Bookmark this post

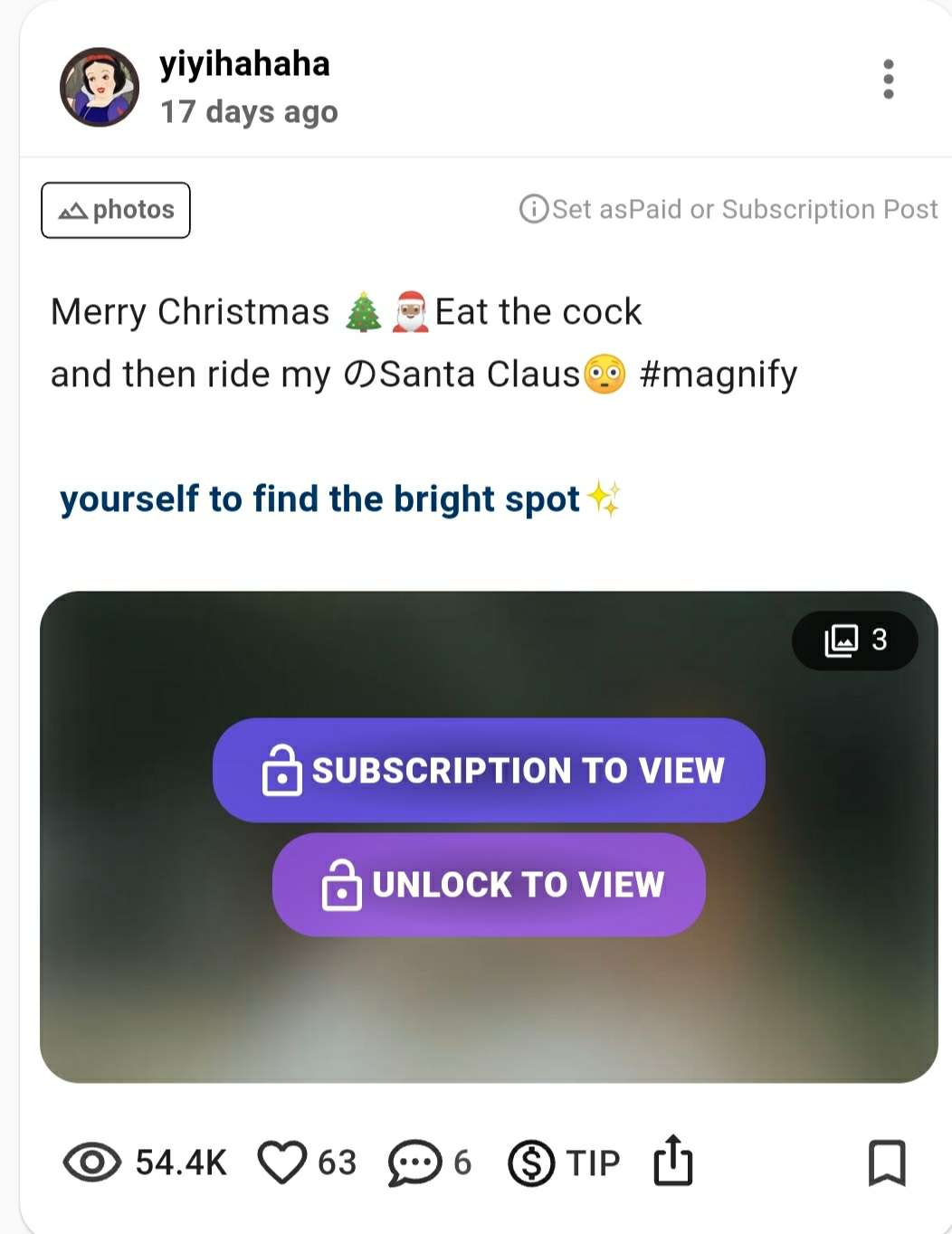[886, 1162]
